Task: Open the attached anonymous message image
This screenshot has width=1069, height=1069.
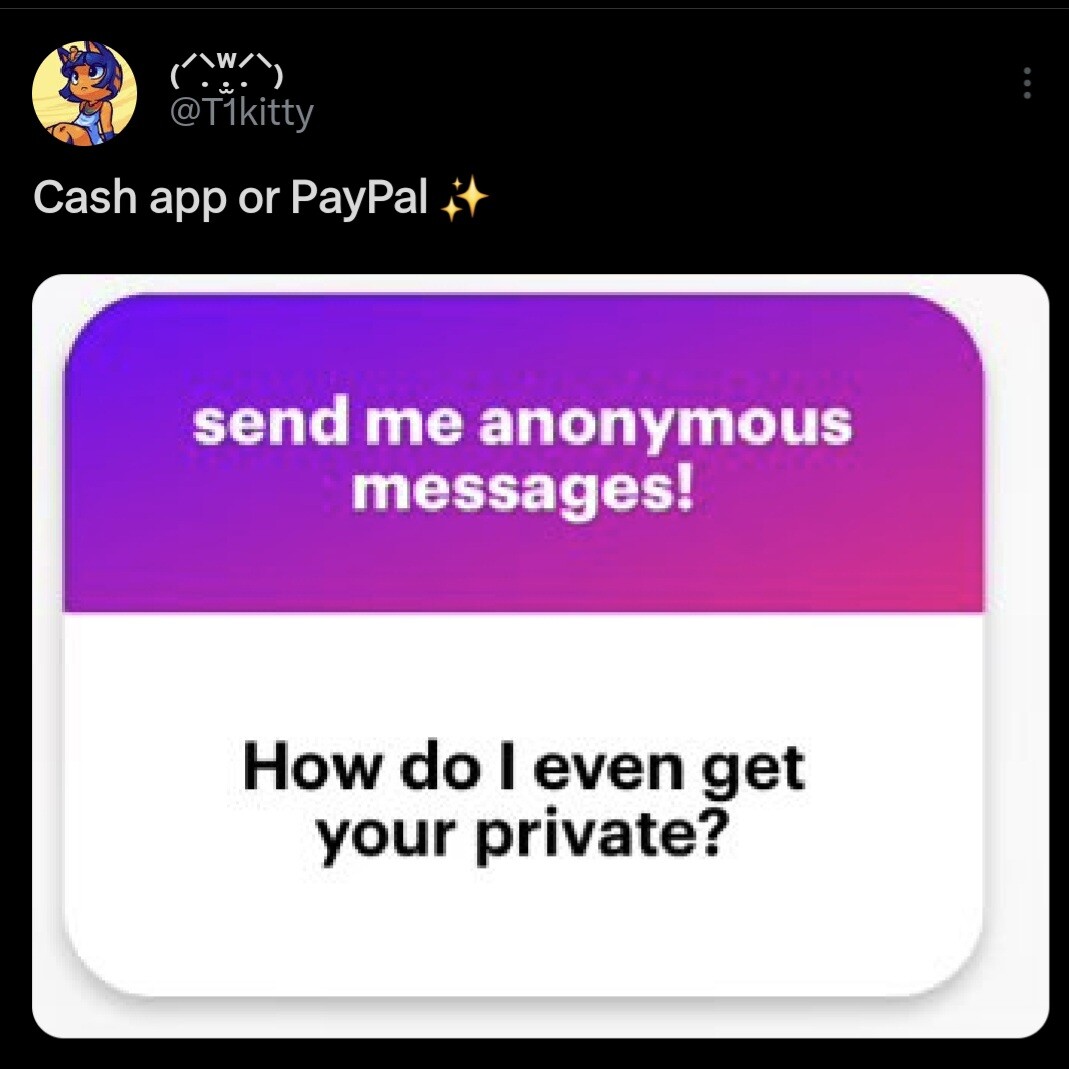Action: (x=540, y=655)
